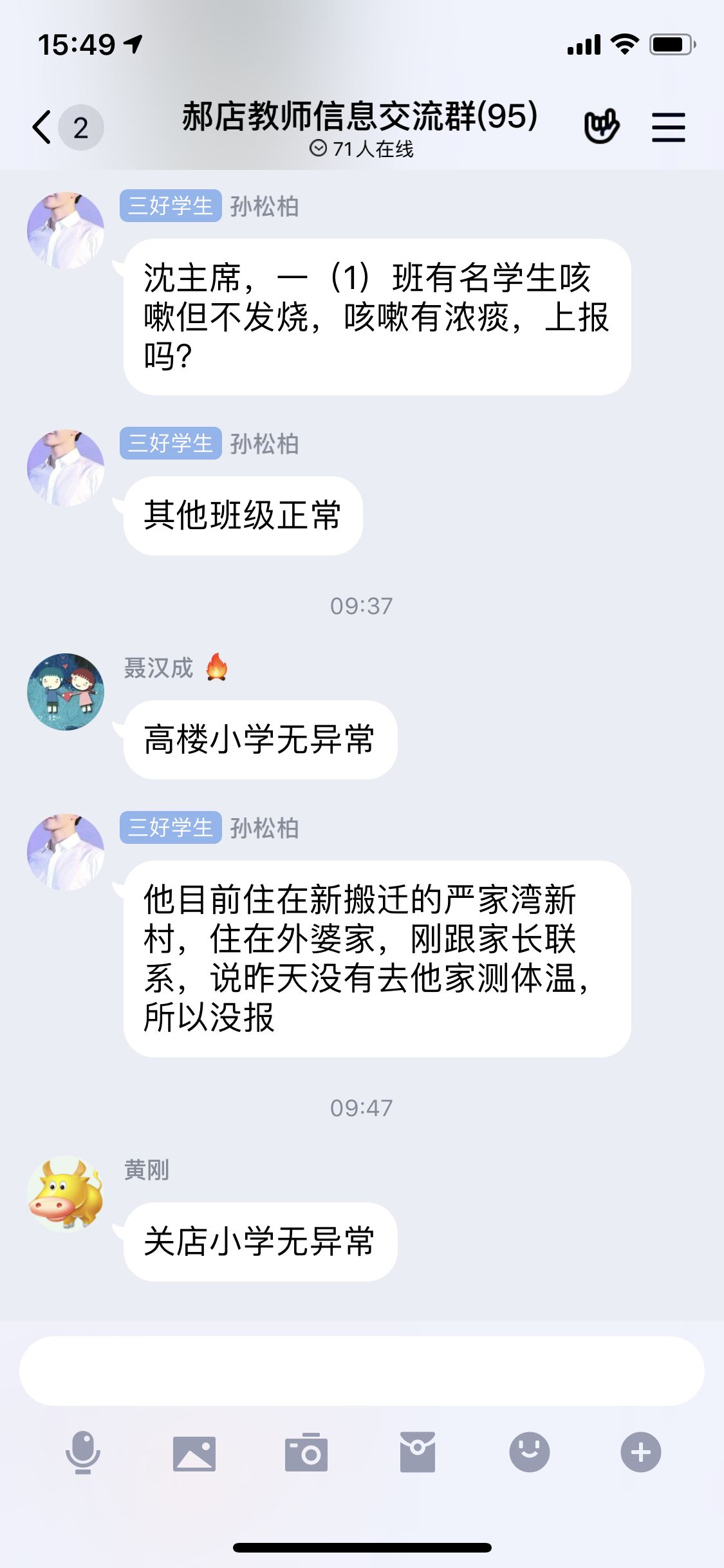Go back to the chat list
This screenshot has width=724, height=1568.
click(x=42, y=127)
